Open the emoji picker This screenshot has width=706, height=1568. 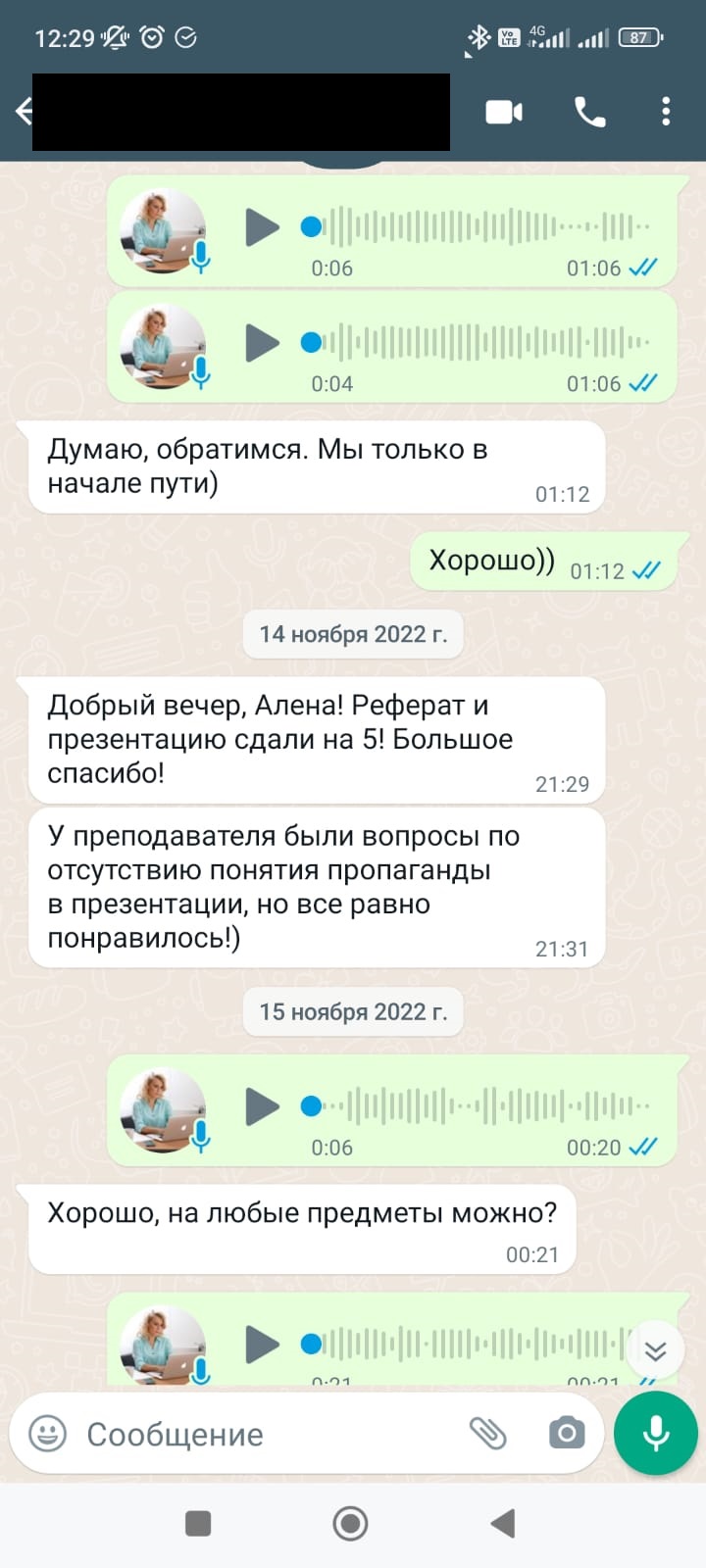(x=47, y=1434)
